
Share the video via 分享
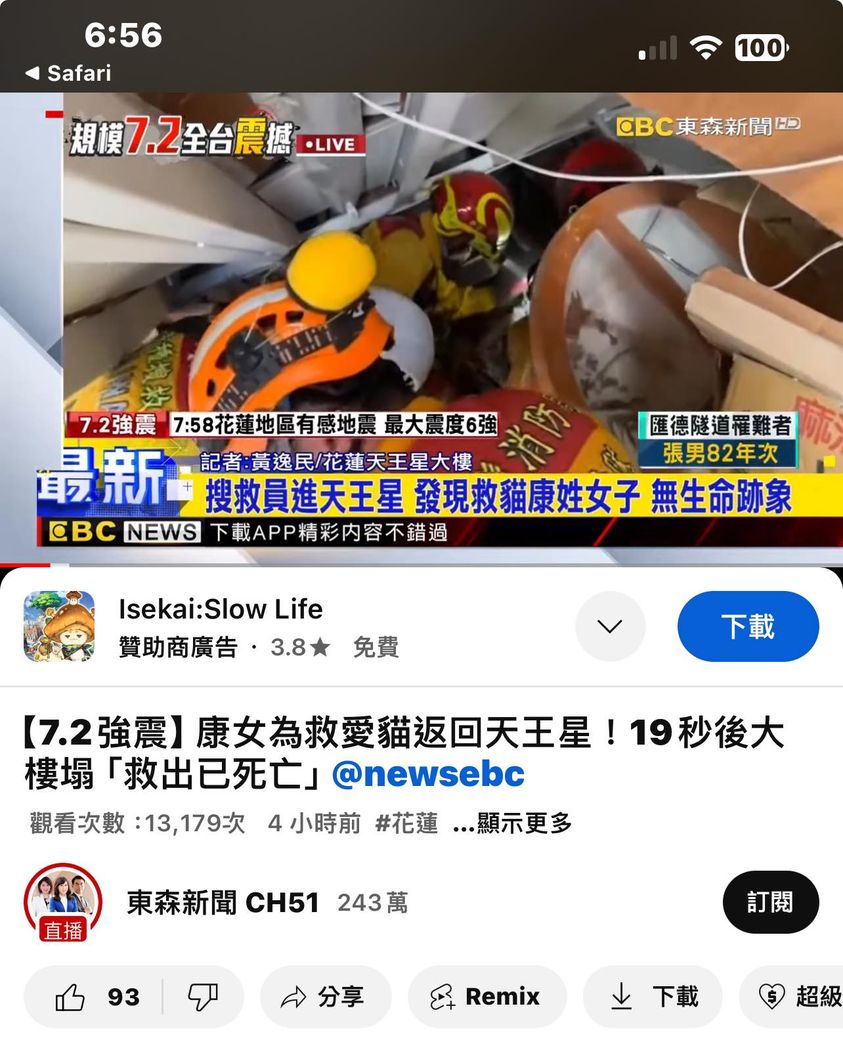click(x=324, y=997)
